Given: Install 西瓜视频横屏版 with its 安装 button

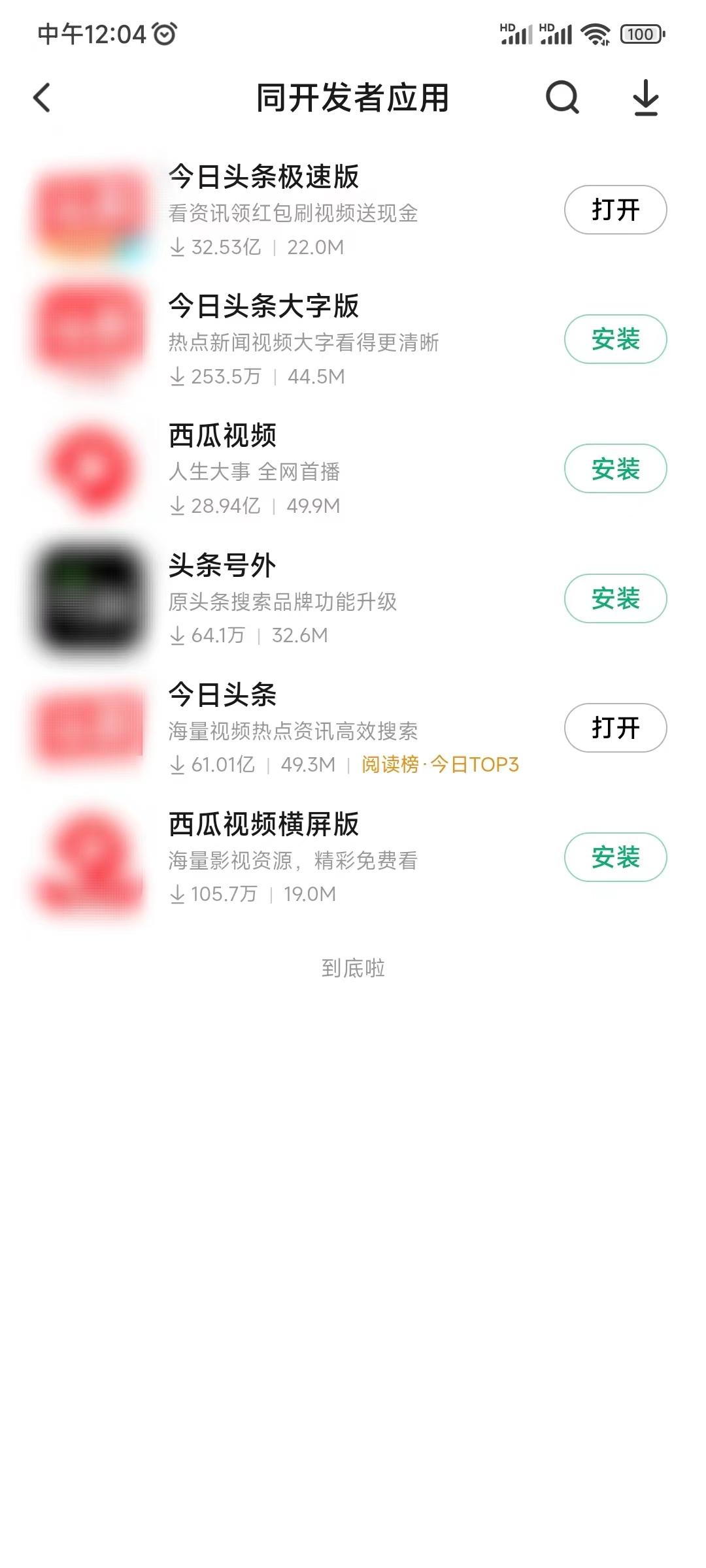Looking at the screenshot, I should point(614,857).
